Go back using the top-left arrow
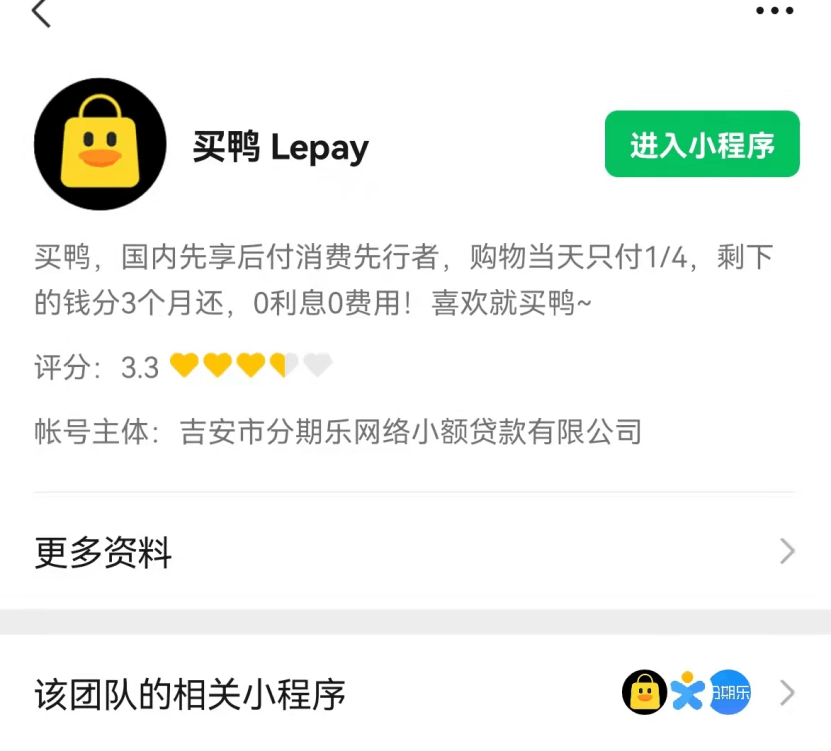The image size is (831, 751). [41, 13]
